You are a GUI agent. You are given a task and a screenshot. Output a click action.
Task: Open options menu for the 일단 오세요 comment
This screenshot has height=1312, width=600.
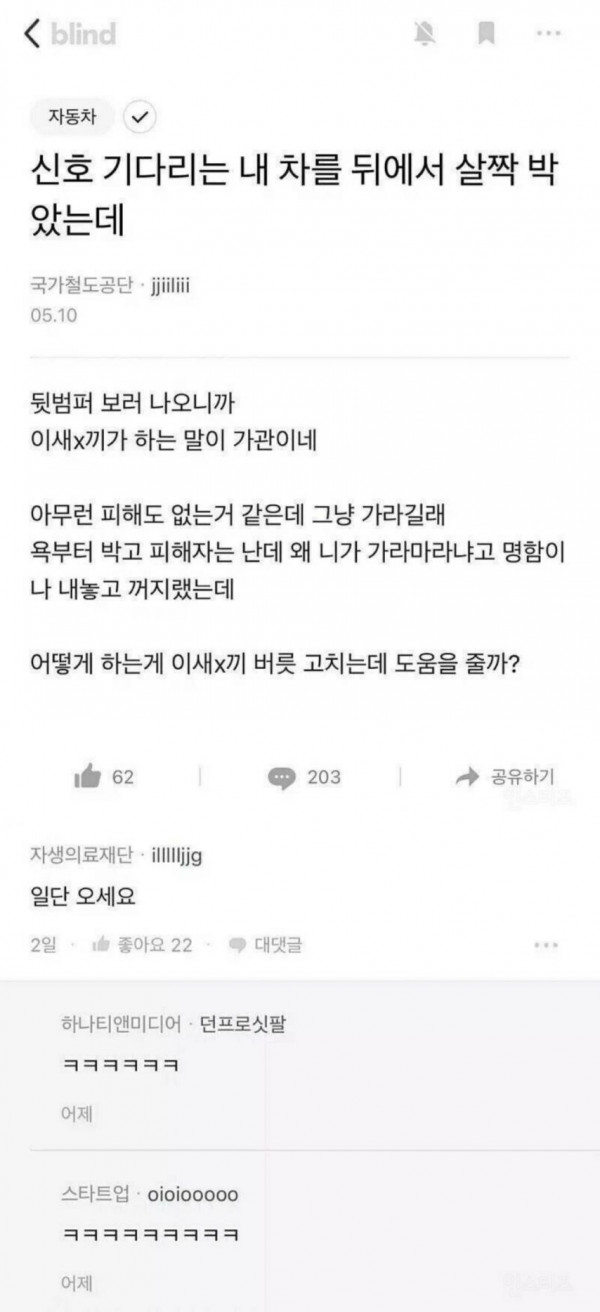(x=546, y=944)
